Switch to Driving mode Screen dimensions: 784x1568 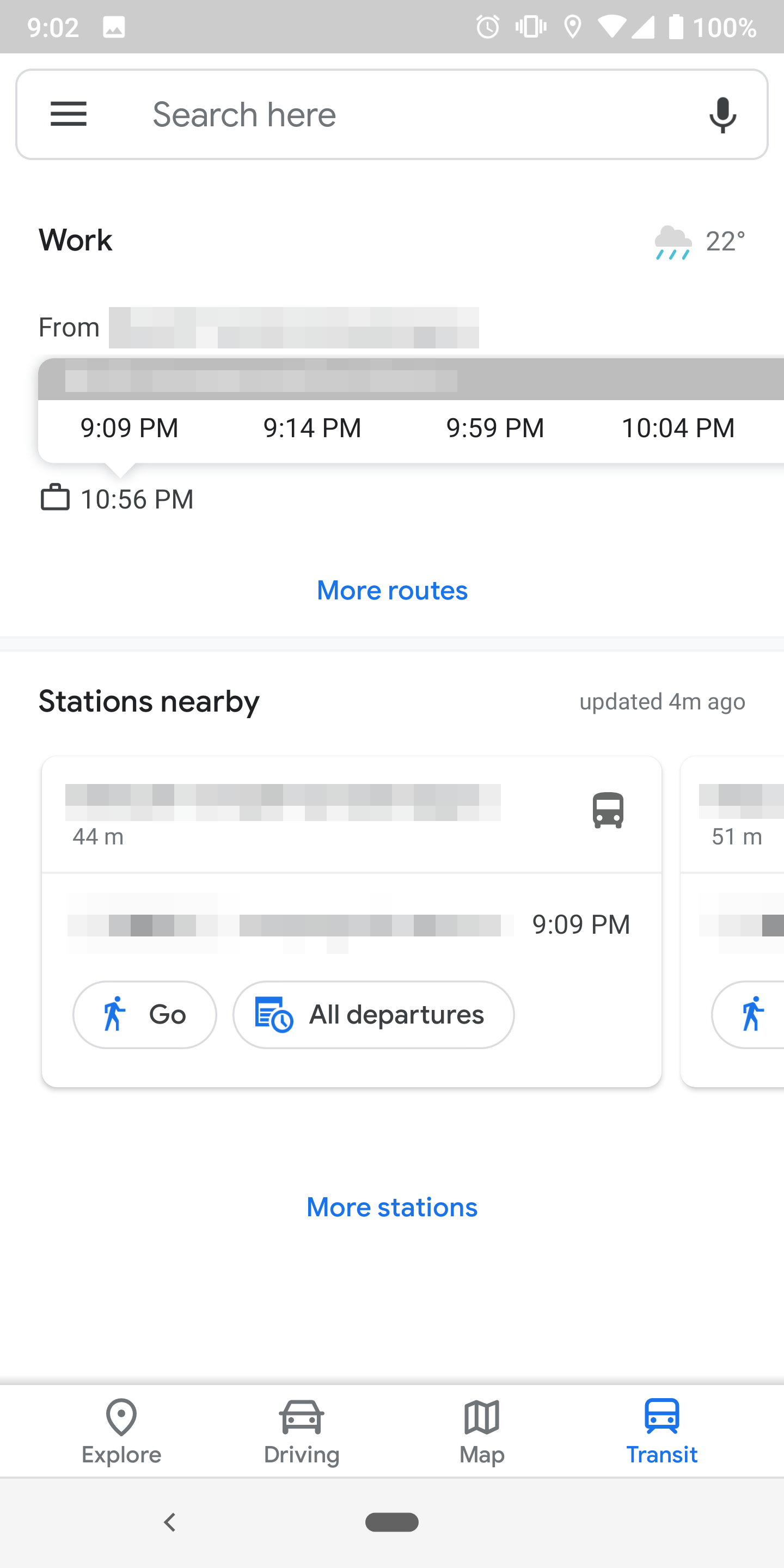301,1430
